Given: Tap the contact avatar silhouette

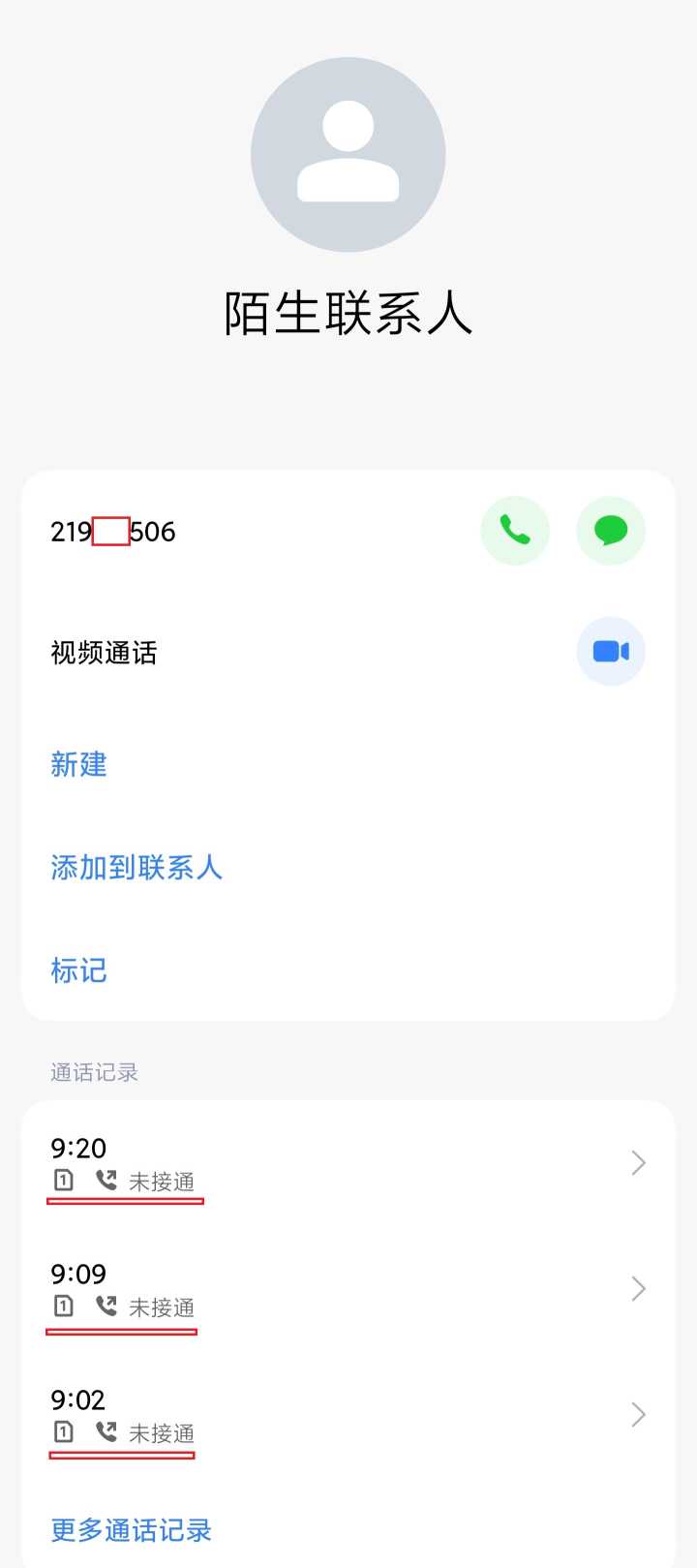Looking at the screenshot, I should 348,153.
